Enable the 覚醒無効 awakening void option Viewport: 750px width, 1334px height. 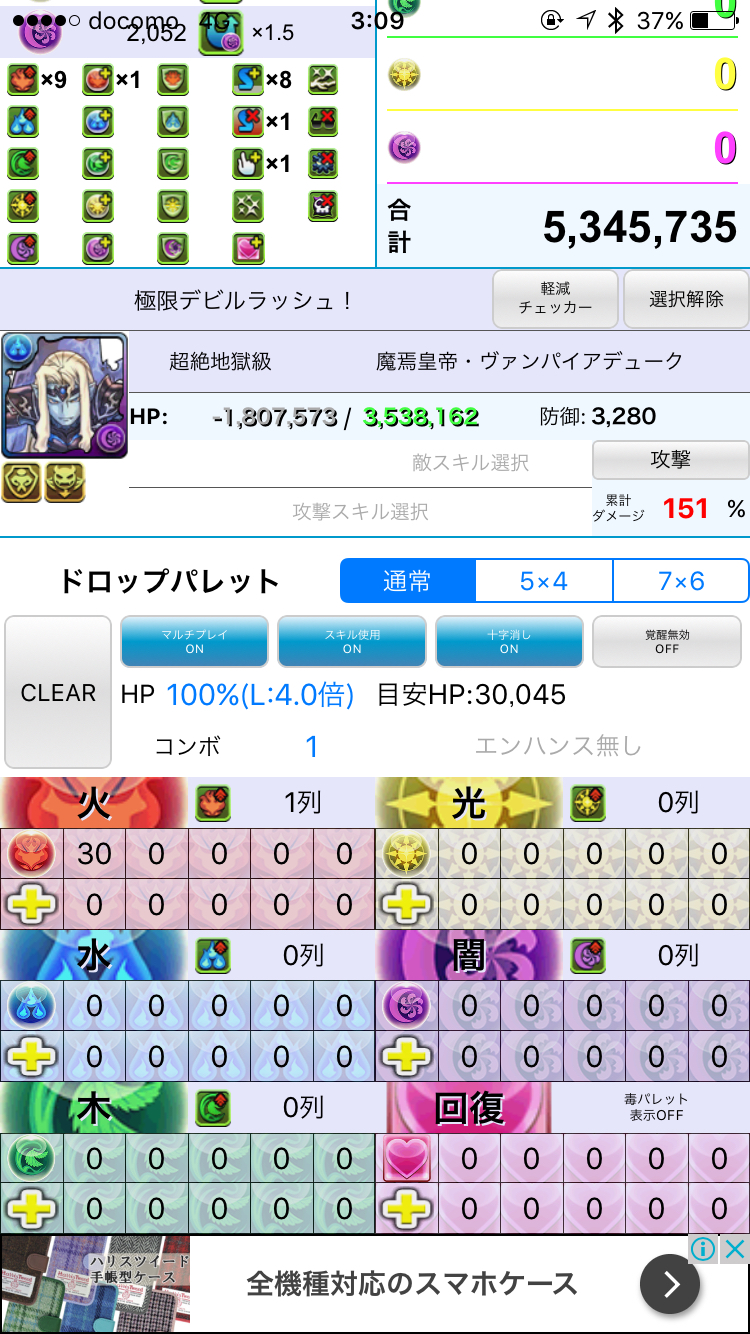pyautogui.click(x=667, y=641)
